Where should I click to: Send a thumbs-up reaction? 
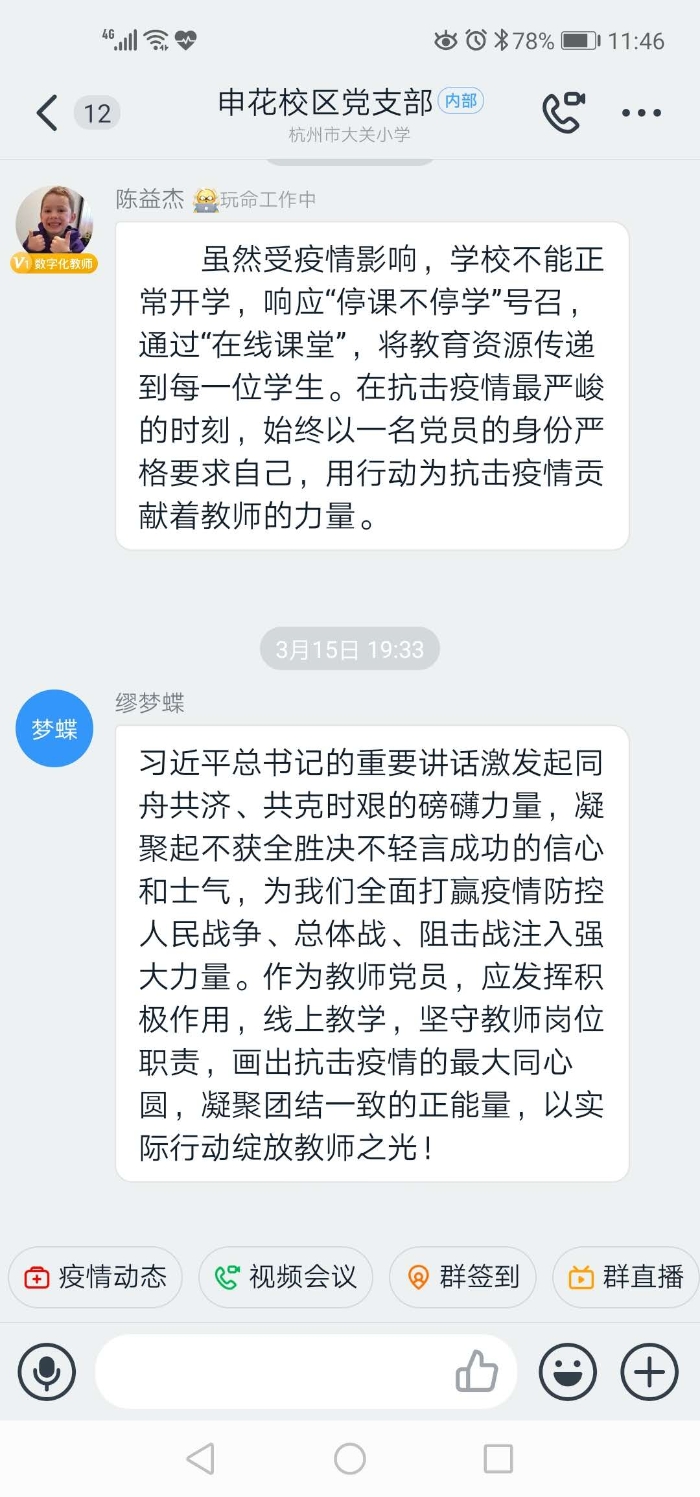477,1371
